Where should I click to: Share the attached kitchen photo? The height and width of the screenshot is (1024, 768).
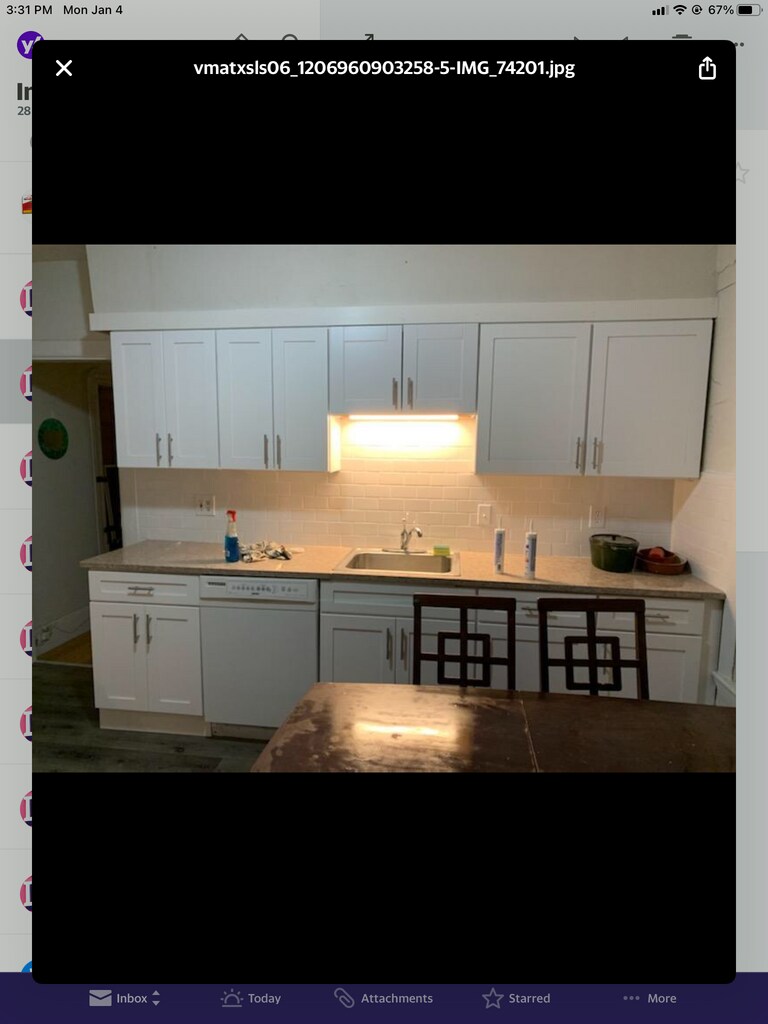point(707,68)
